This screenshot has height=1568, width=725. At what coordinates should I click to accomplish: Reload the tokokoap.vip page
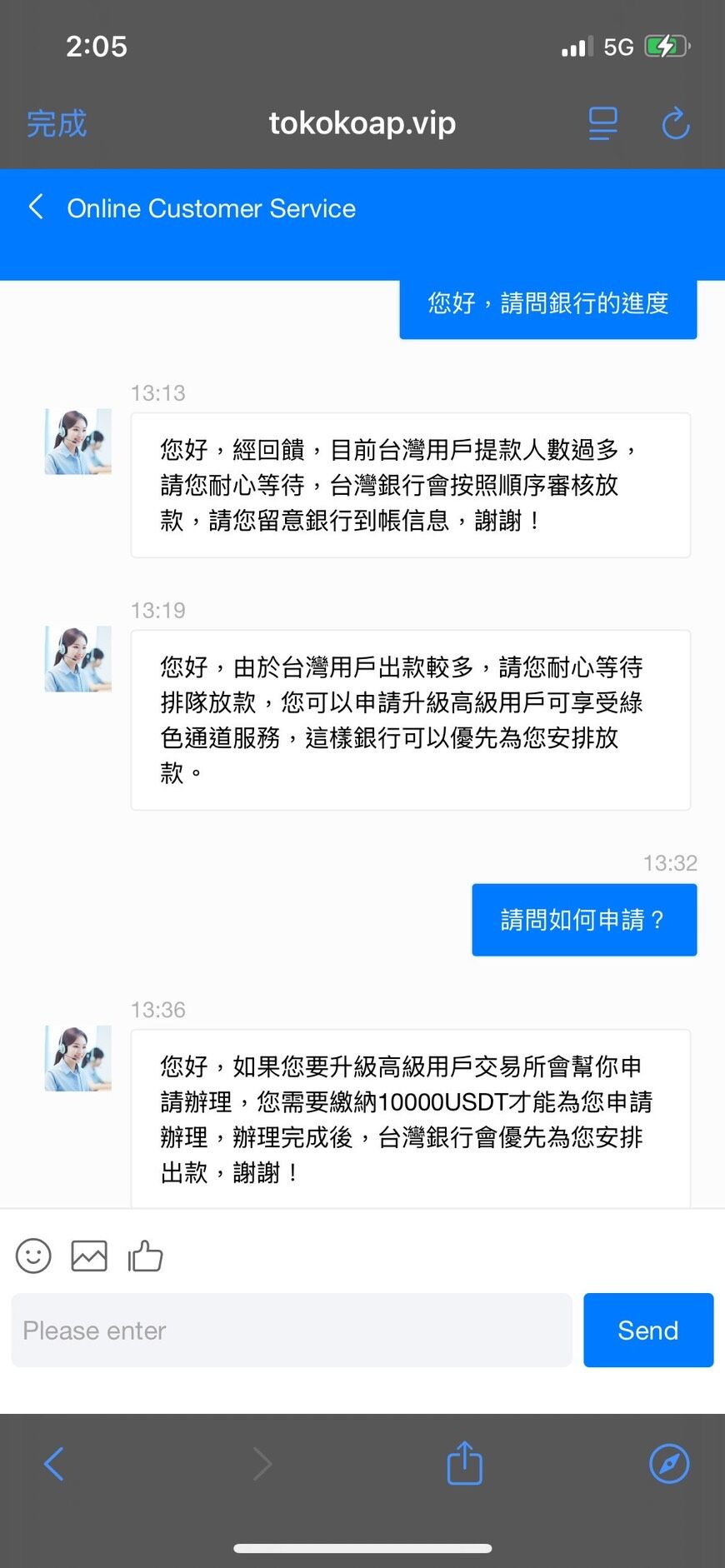pyautogui.click(x=676, y=122)
